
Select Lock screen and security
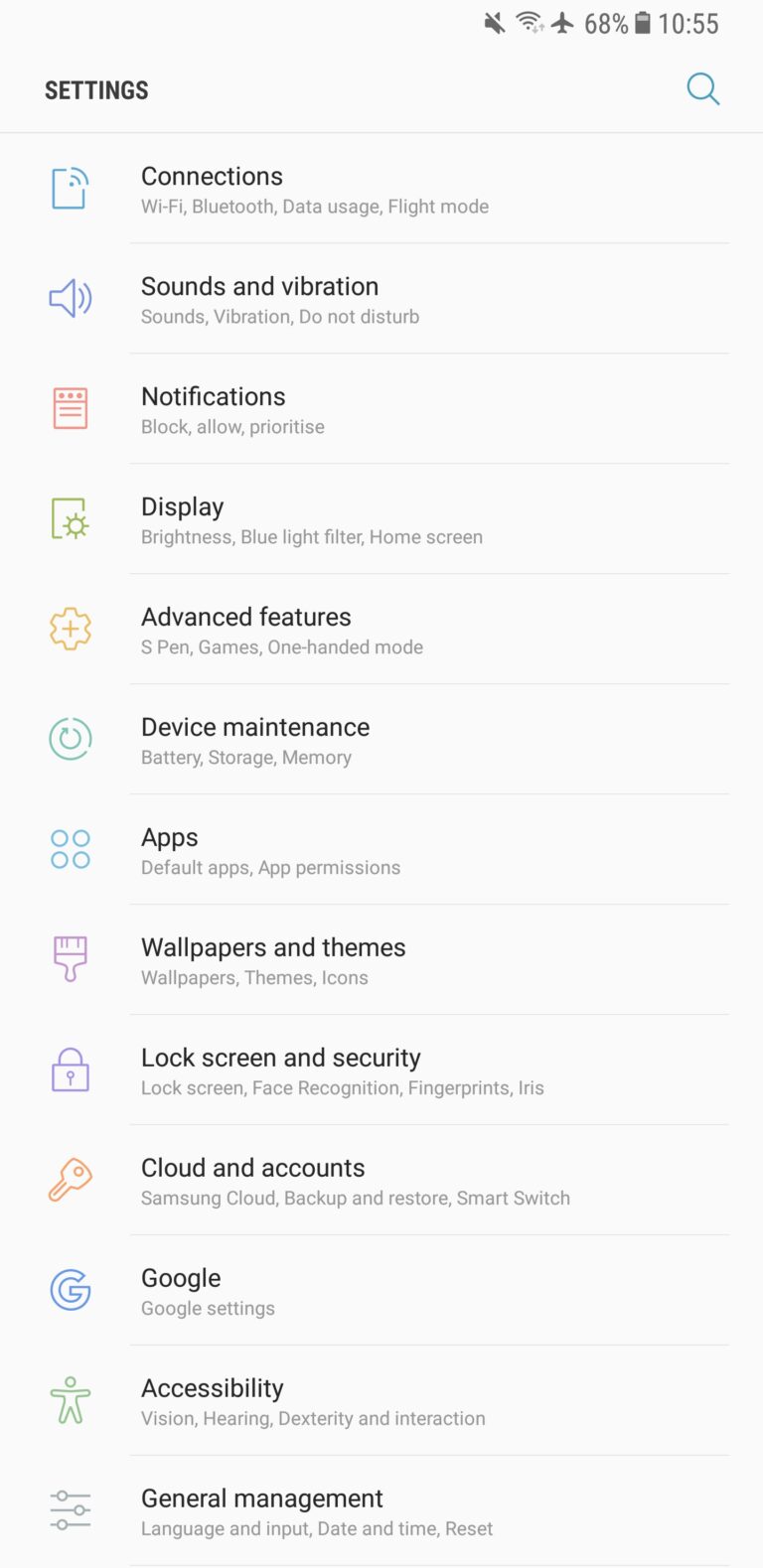tap(381, 1071)
